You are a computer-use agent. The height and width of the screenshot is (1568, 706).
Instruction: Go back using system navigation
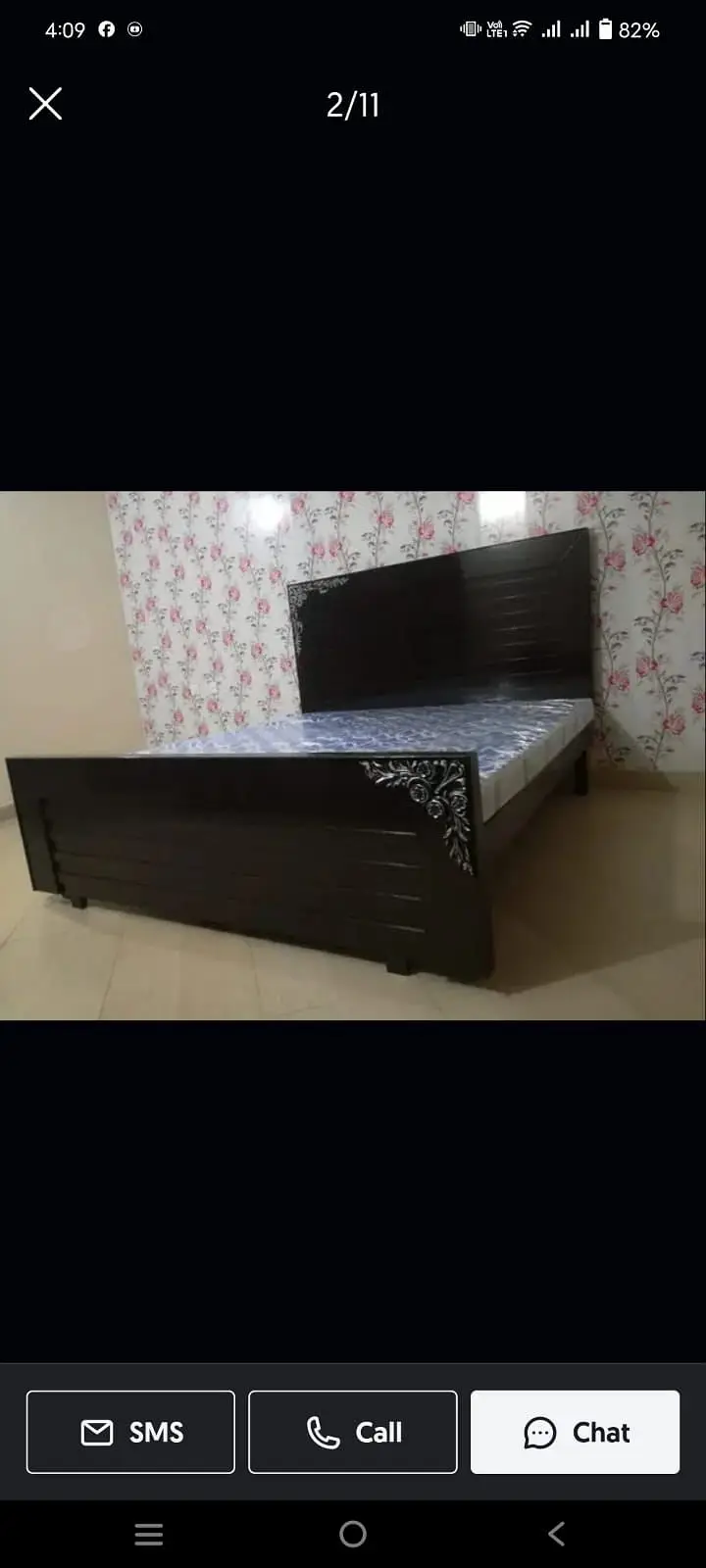[556, 1534]
